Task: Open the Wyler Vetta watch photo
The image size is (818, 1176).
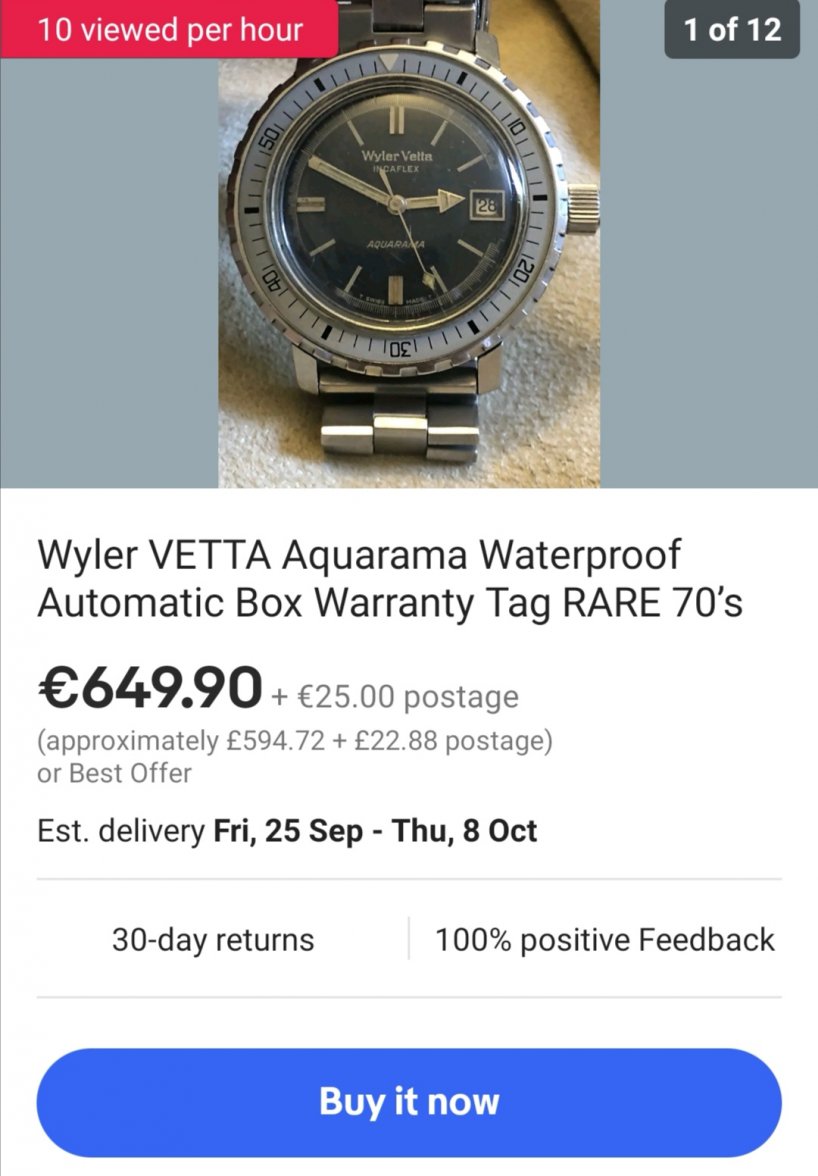Action: (x=409, y=245)
